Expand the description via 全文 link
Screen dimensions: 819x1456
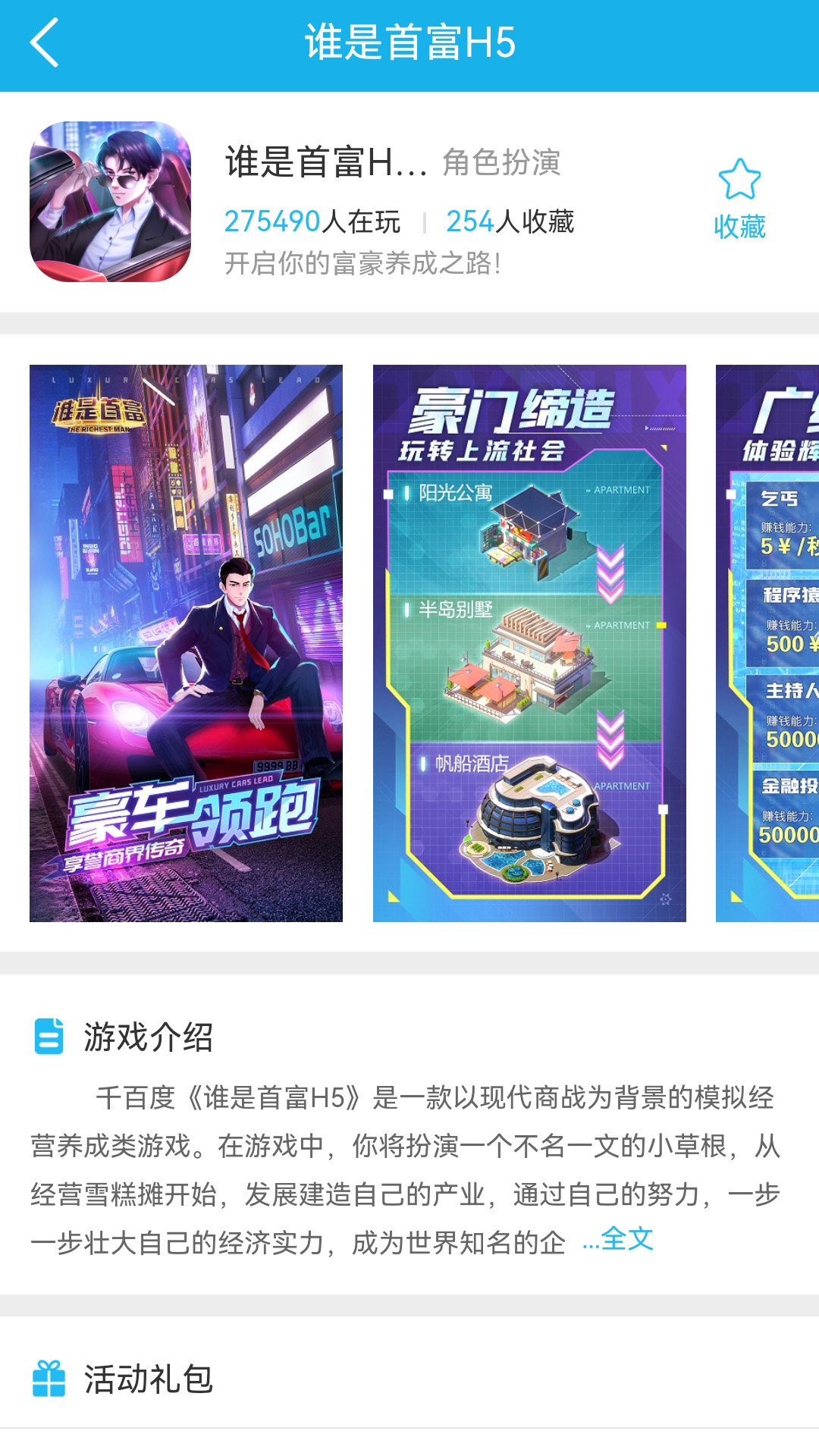[626, 1239]
